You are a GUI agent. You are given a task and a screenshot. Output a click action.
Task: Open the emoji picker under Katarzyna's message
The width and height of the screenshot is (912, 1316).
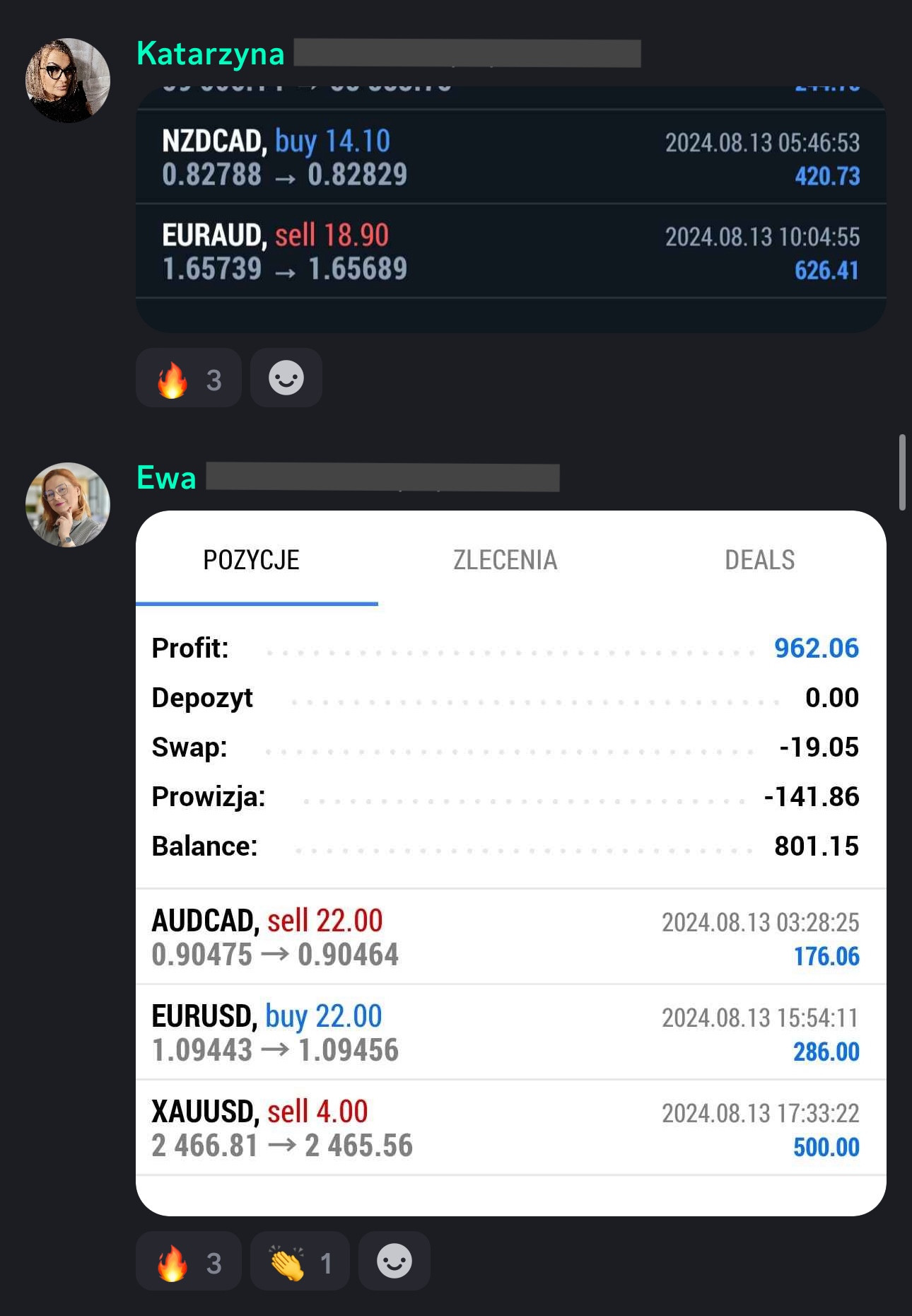(286, 378)
